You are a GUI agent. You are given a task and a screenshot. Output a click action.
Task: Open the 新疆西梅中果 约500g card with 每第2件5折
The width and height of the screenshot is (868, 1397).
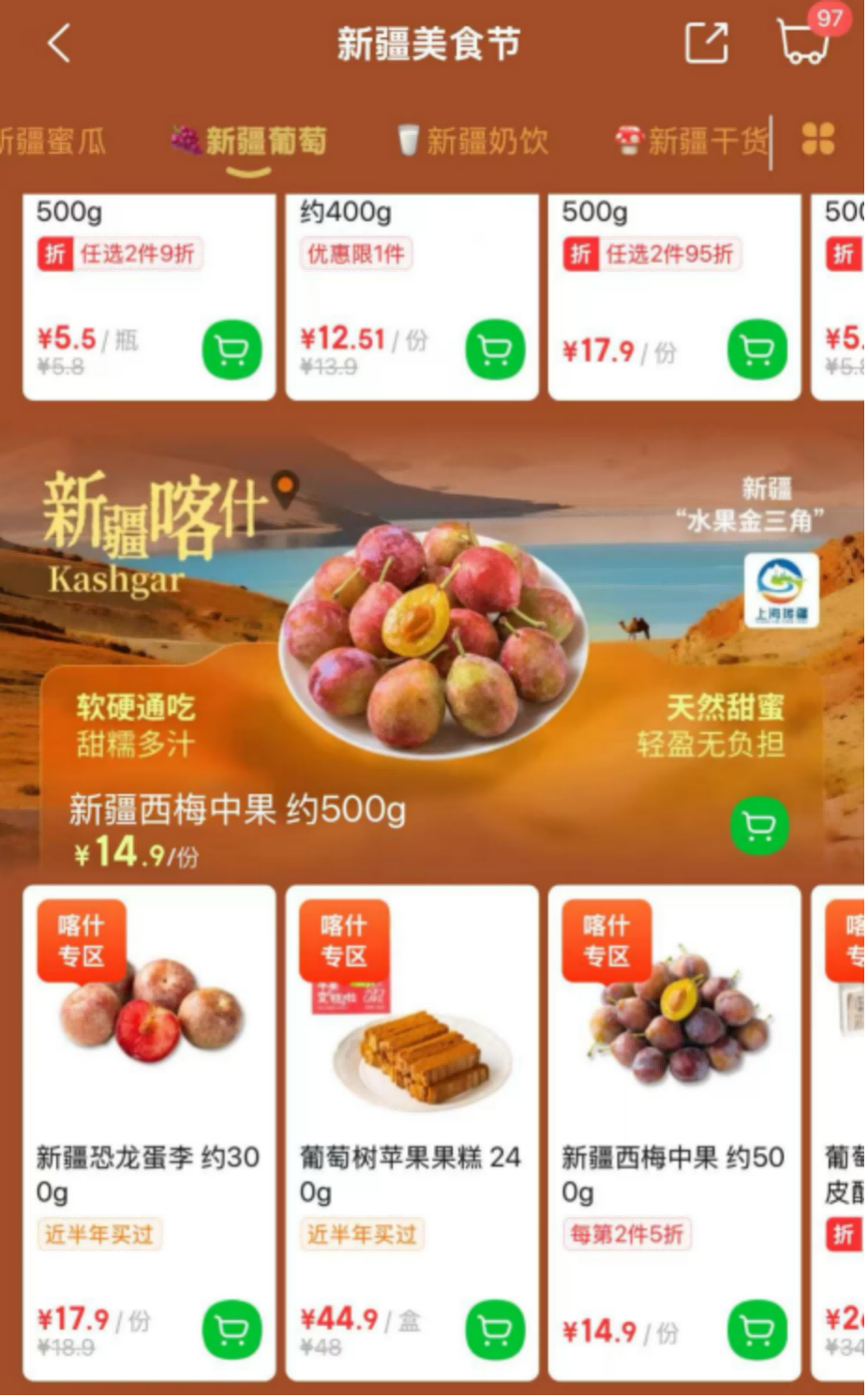click(673, 1078)
